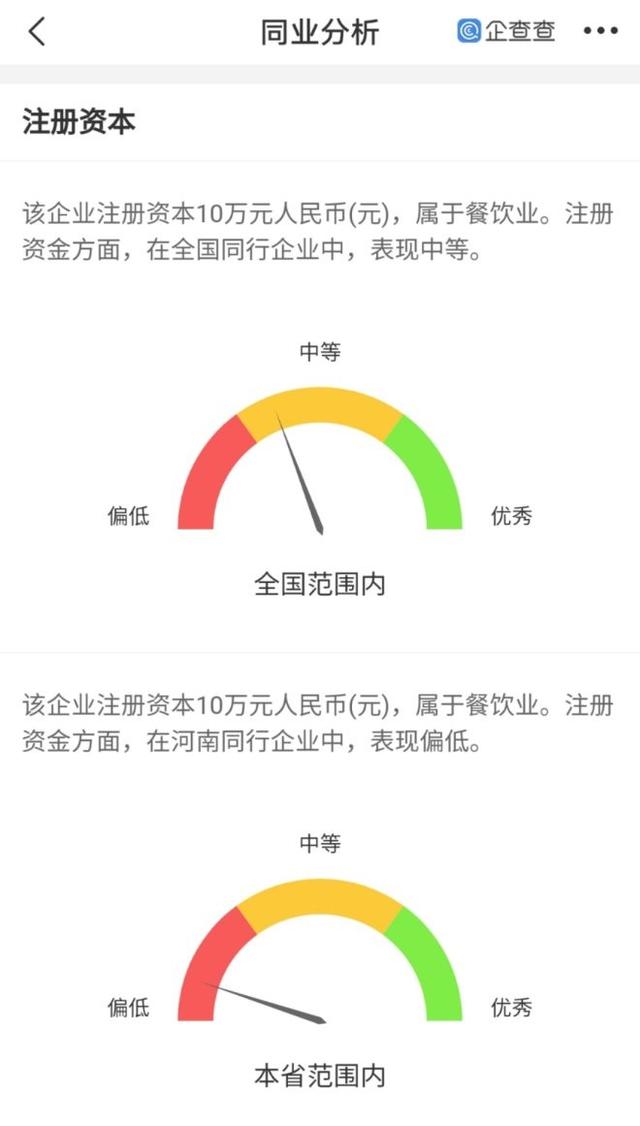The height and width of the screenshot is (1126, 640).
Task: Go back from the 同业分析 page
Action: tap(37, 32)
